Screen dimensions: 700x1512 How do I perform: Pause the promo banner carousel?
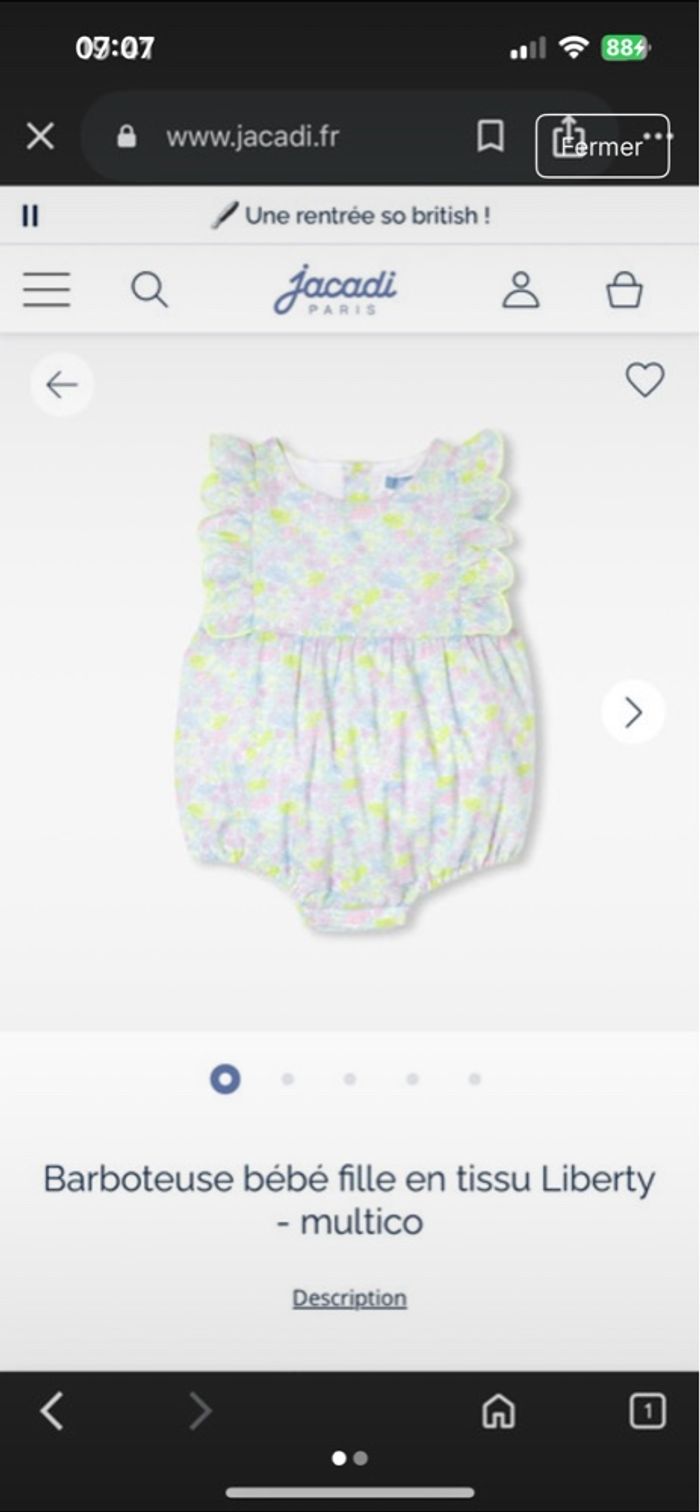click(x=30, y=216)
